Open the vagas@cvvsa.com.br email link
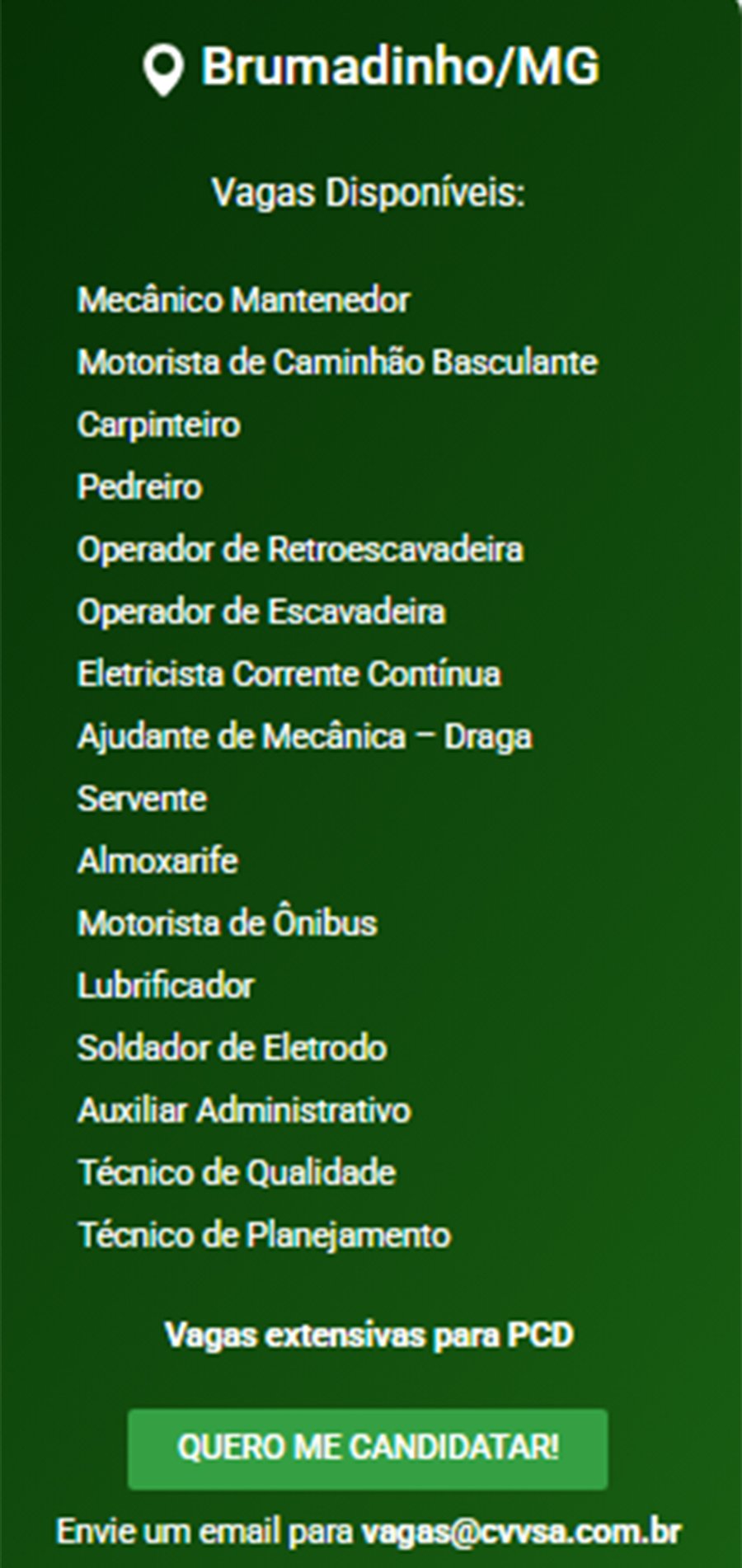Screen dimensions: 742x1568 [x=521, y=1532]
